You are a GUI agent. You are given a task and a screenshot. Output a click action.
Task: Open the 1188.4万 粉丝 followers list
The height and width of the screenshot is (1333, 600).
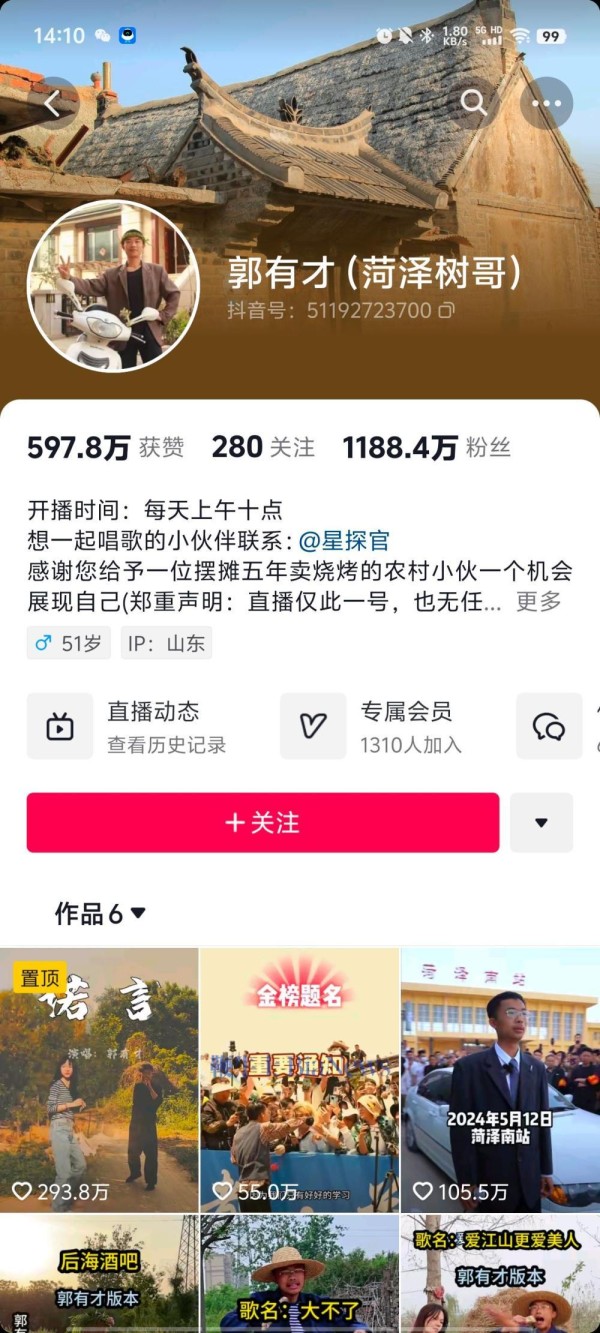[x=427, y=448]
